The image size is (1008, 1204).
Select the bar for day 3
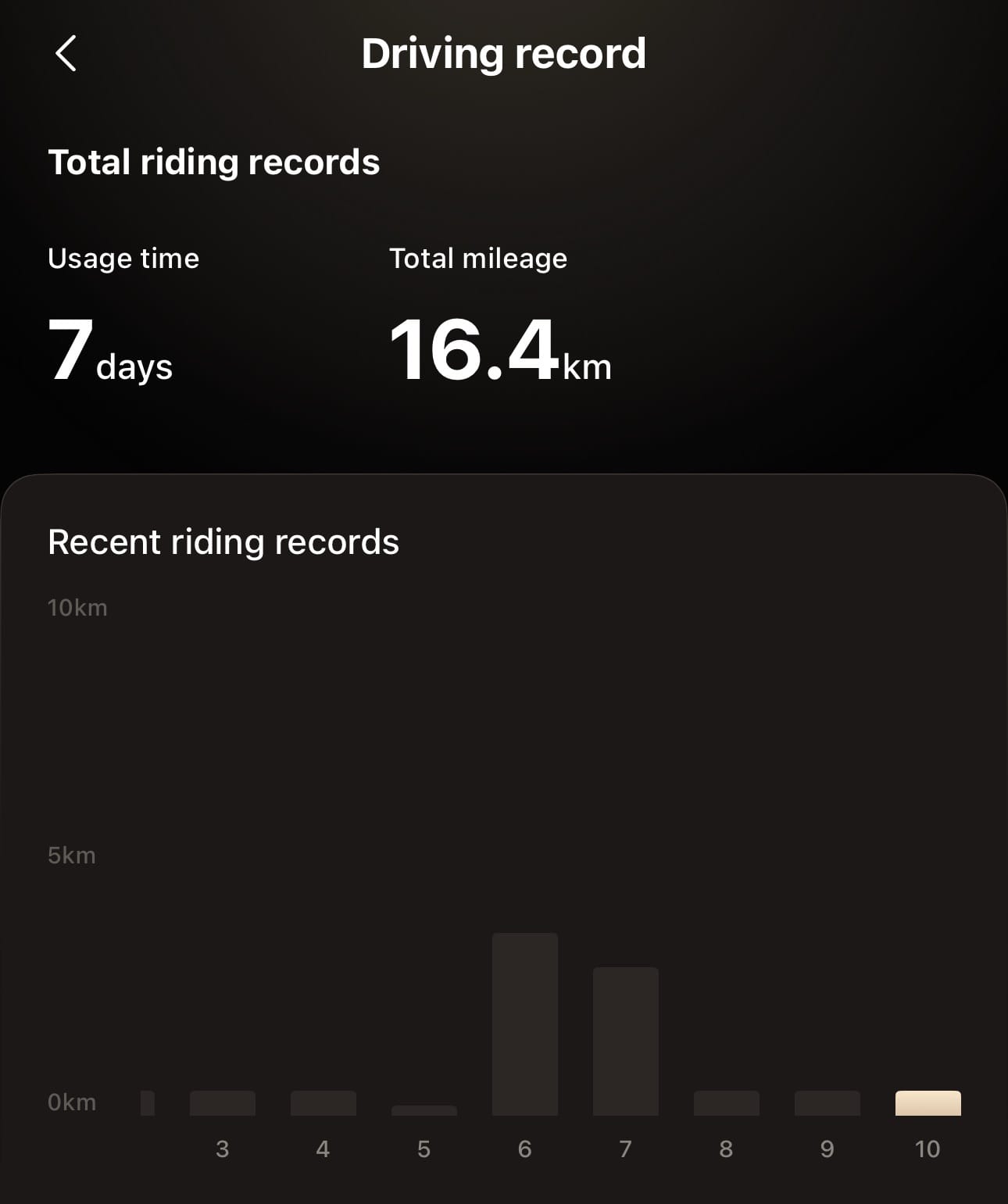coord(222,1103)
